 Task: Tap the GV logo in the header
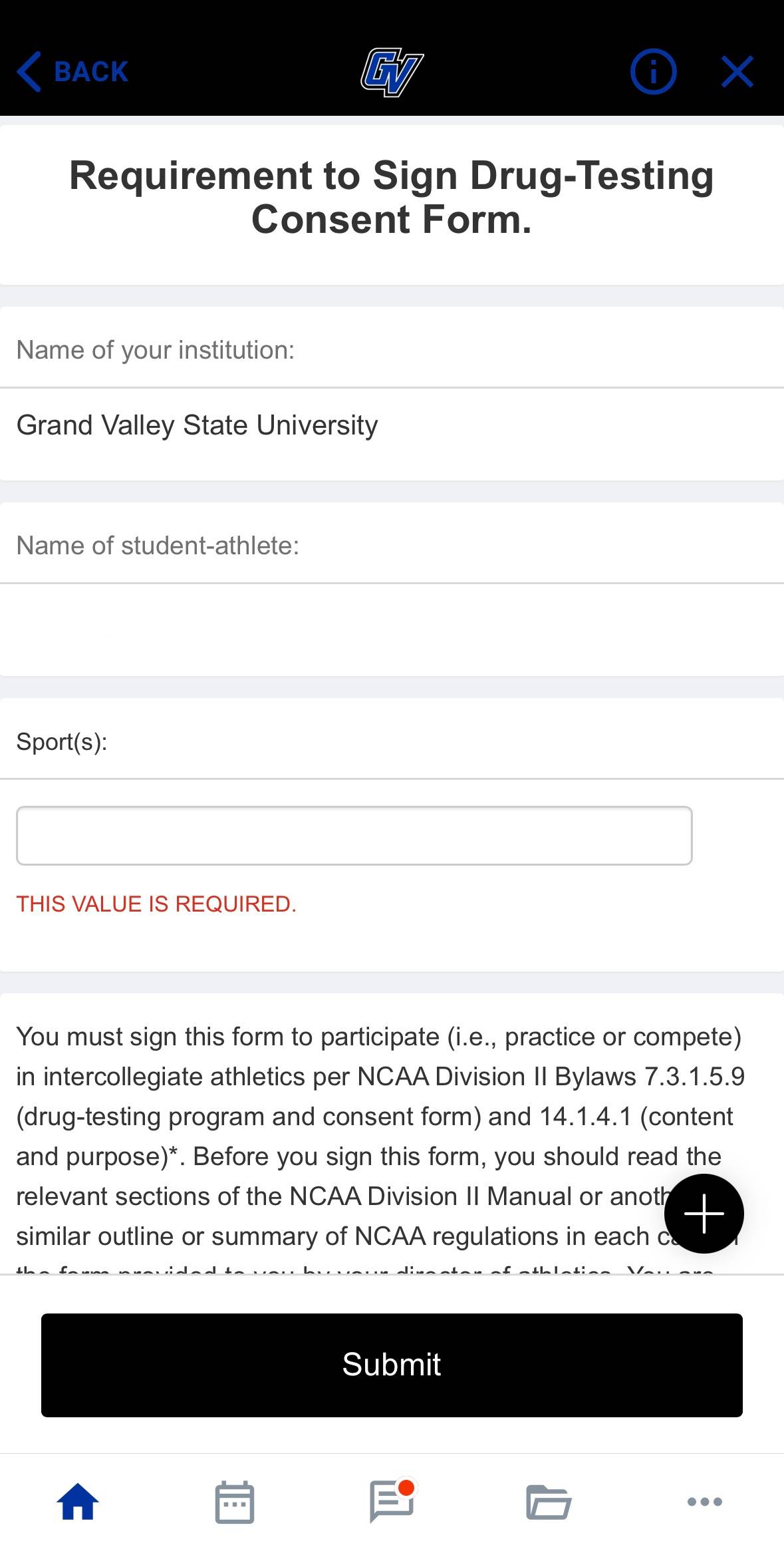click(x=391, y=71)
